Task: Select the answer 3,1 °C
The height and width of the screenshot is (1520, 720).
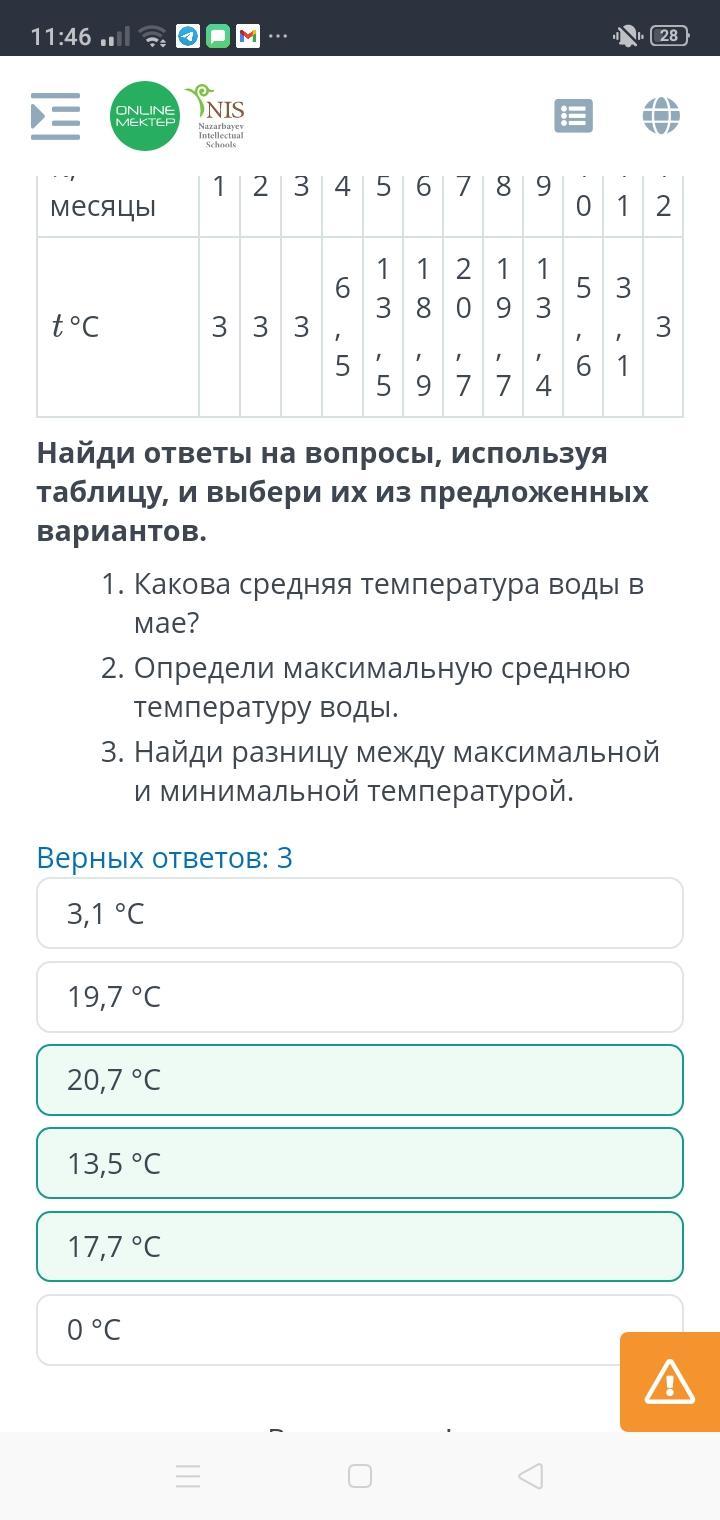Action: coord(360,913)
